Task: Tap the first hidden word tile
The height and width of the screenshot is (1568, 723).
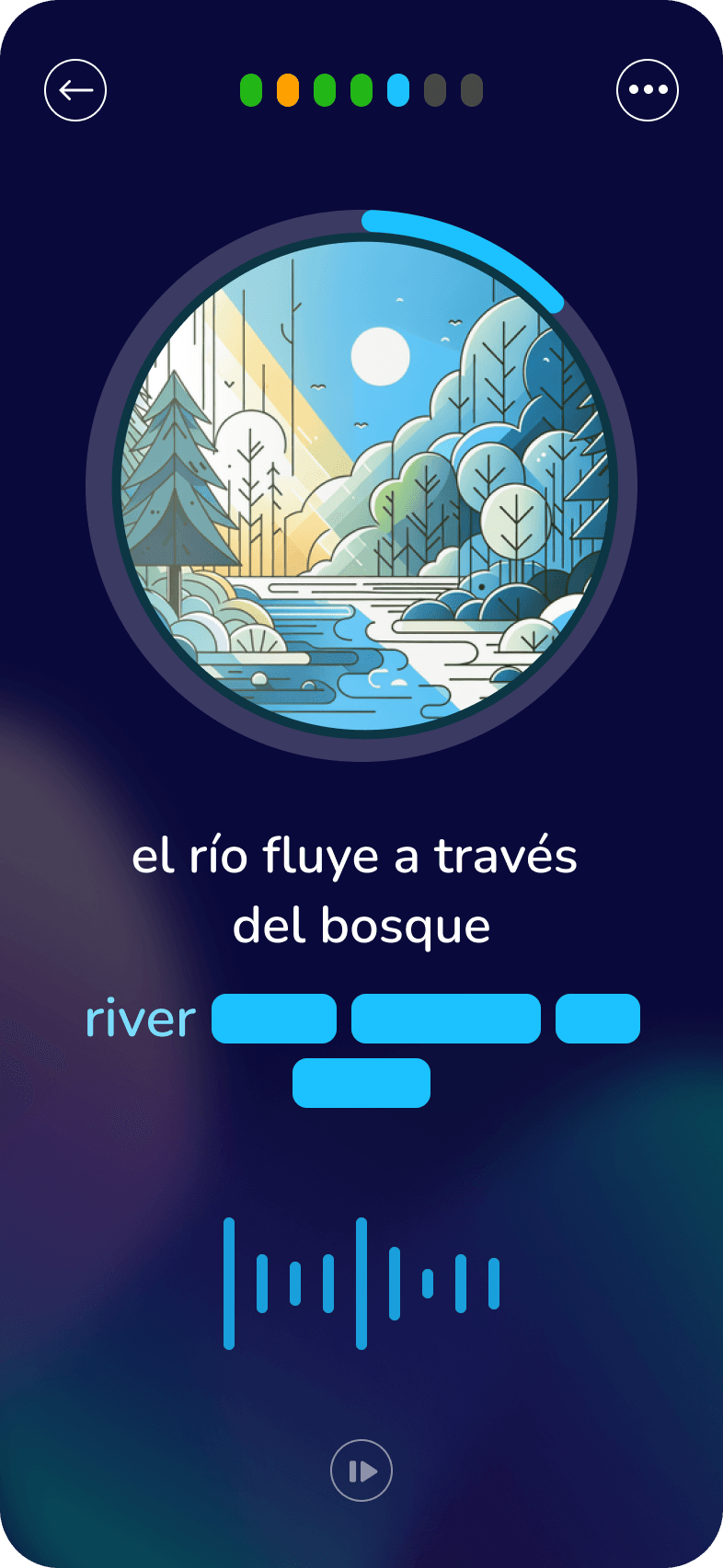Action: coord(275,1019)
